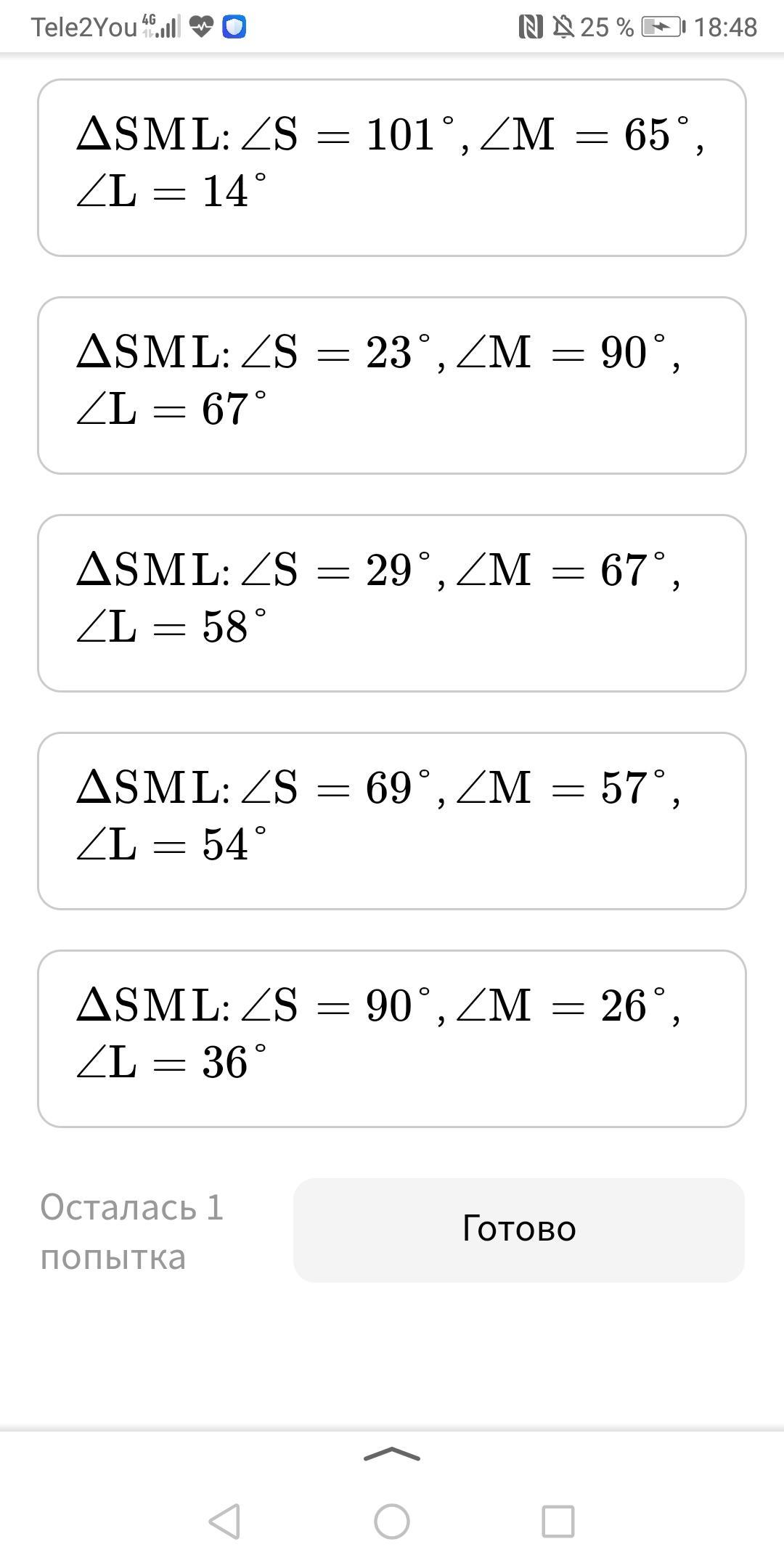Choose the answer with ∠S = 90°, ∠M = 26°

coord(392,1039)
